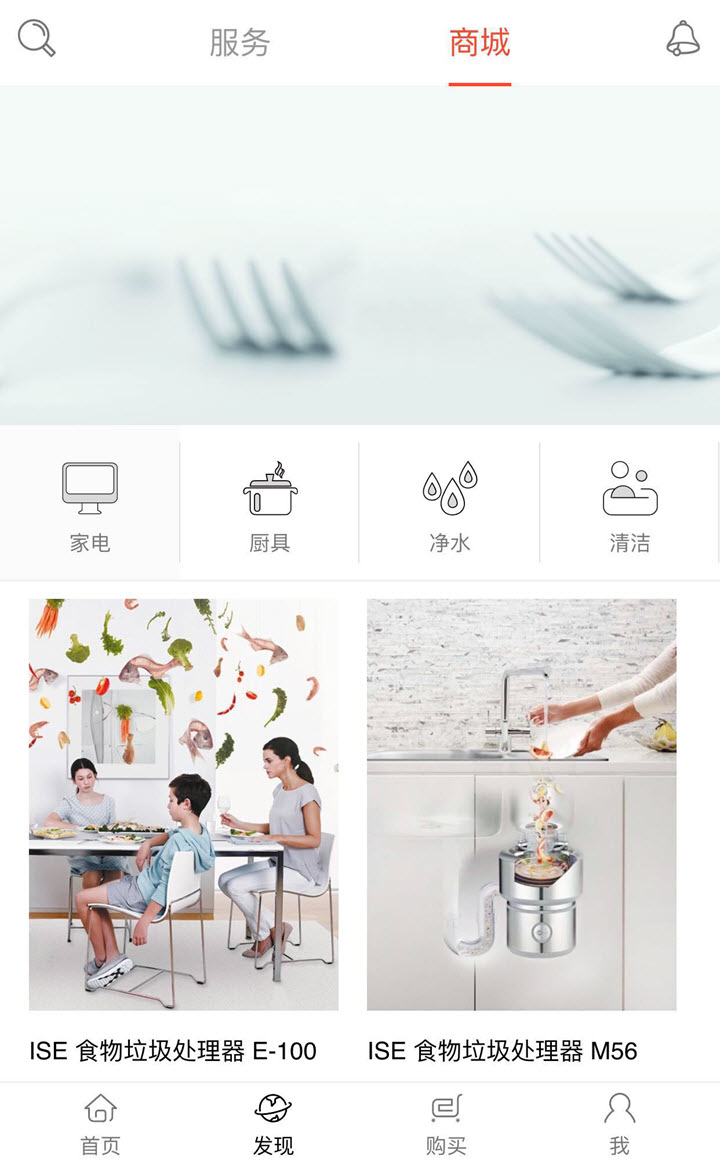Open the search magnifier icon
The height and width of the screenshot is (1167, 720).
coord(37,40)
